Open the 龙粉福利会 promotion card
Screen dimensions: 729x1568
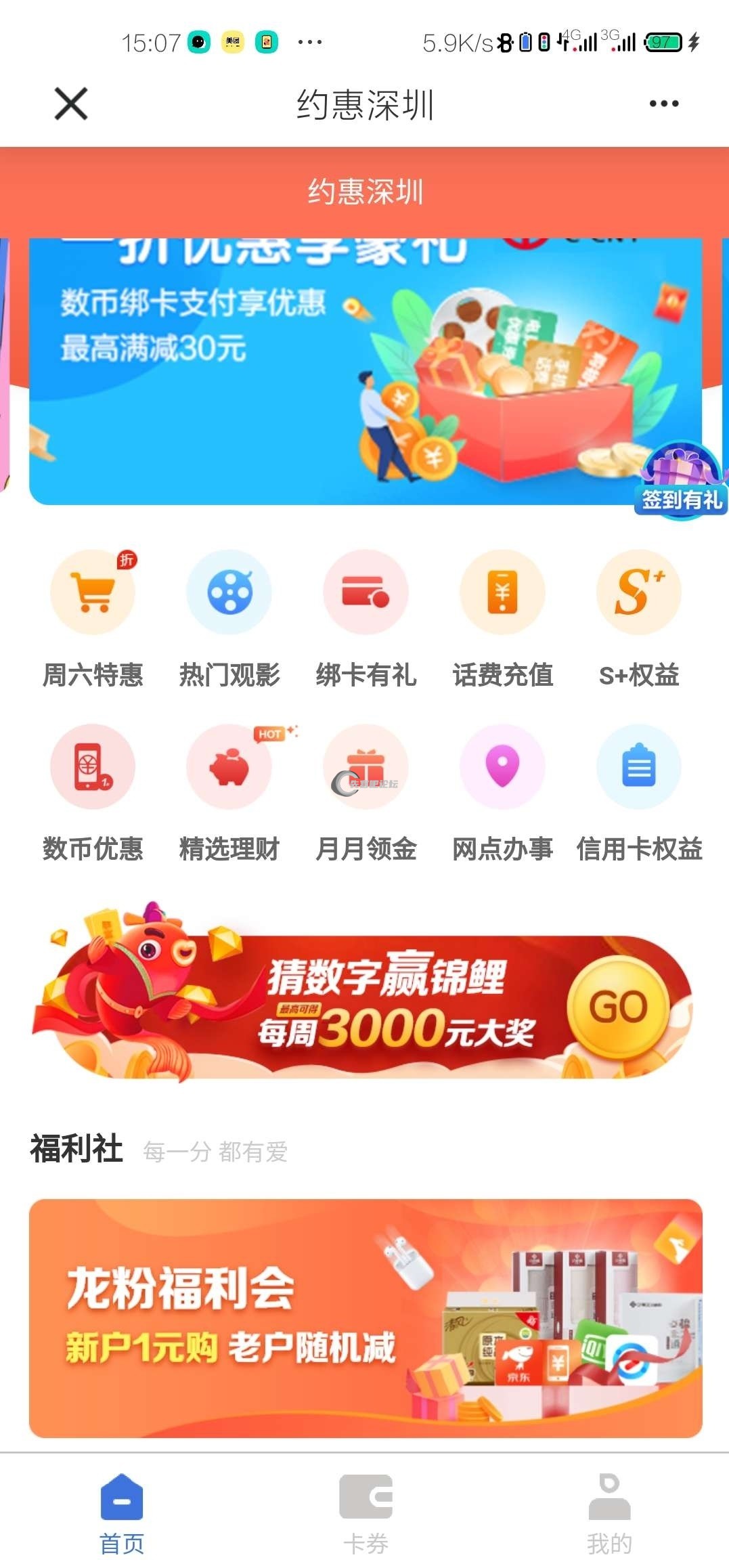point(366,1317)
